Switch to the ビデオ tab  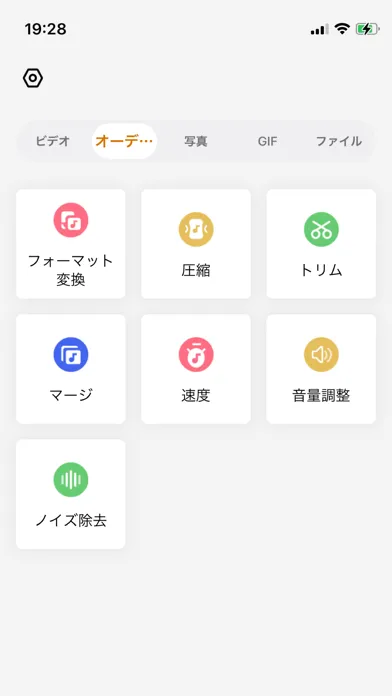(x=53, y=141)
